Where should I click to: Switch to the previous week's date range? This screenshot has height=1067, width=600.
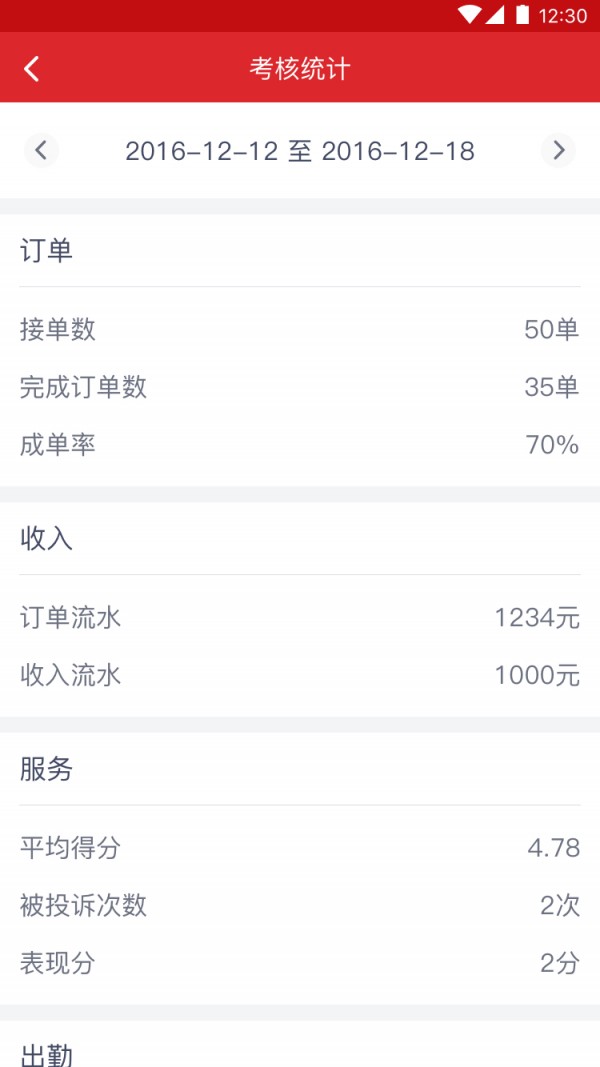coord(41,151)
